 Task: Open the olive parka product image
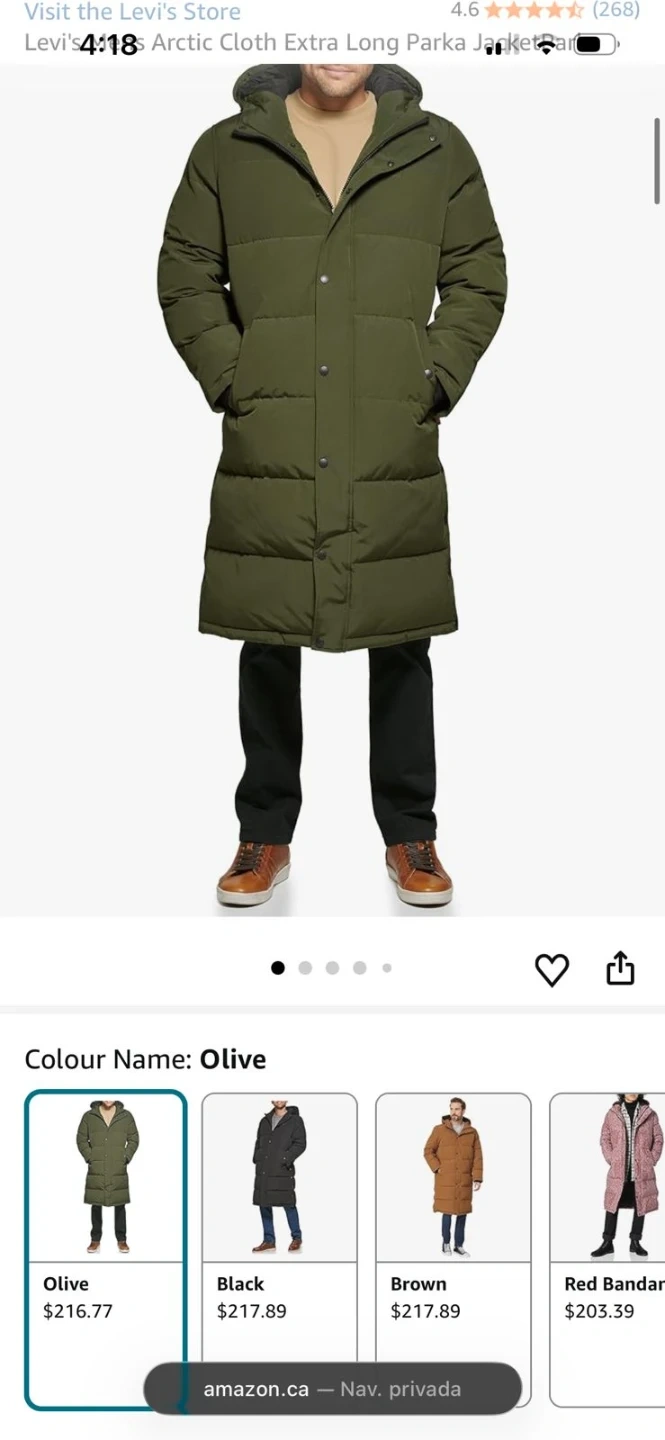click(x=332, y=480)
